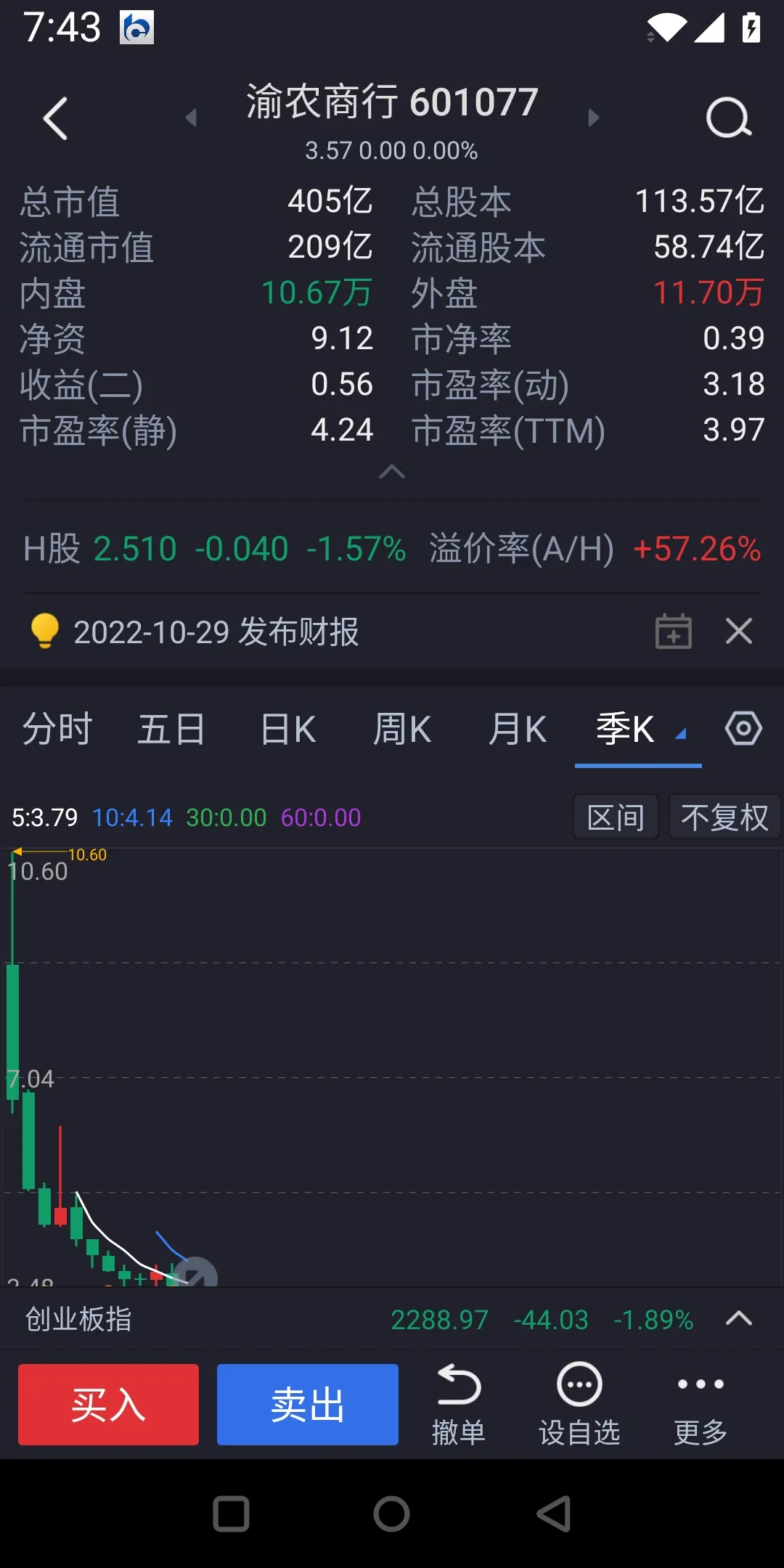Switch to the 分时 chart tab
This screenshot has height=1568, width=784.
coord(57,729)
